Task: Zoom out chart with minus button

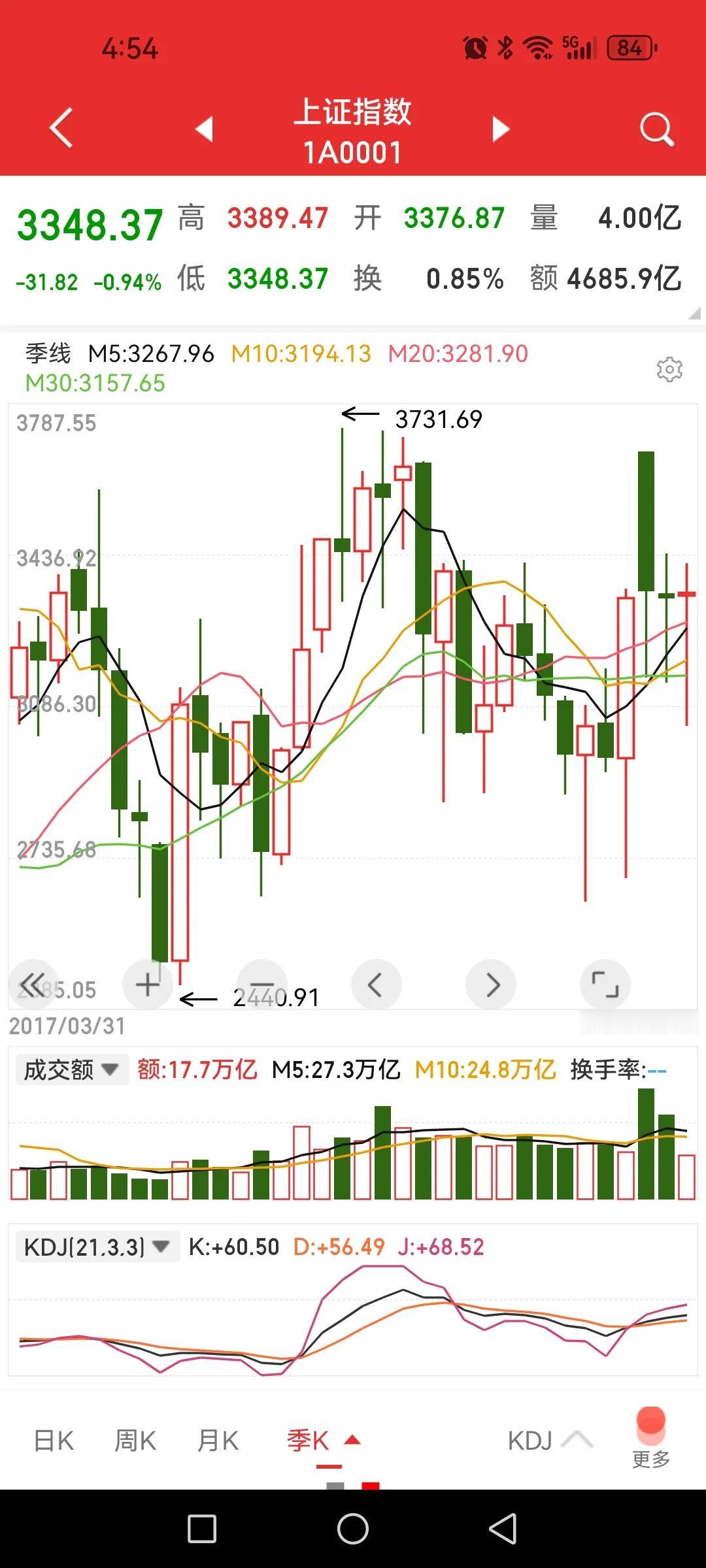Action: point(262,985)
